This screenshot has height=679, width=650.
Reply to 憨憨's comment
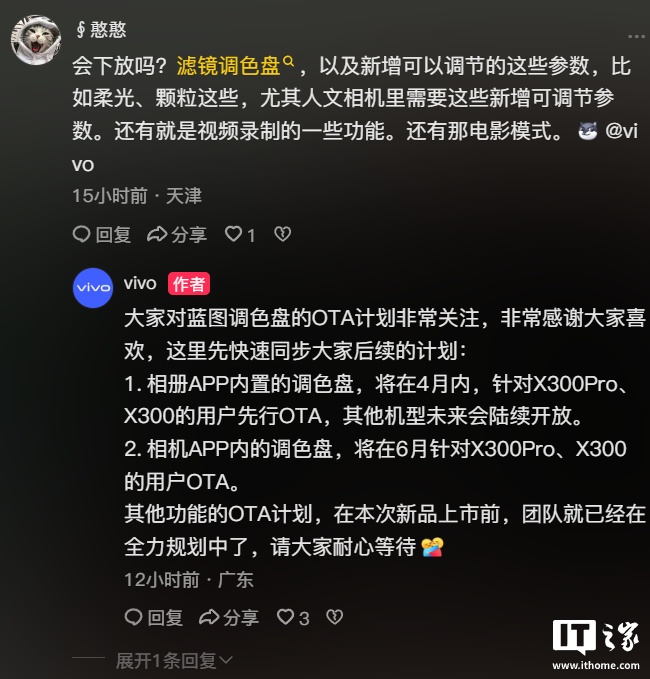[x=102, y=235]
